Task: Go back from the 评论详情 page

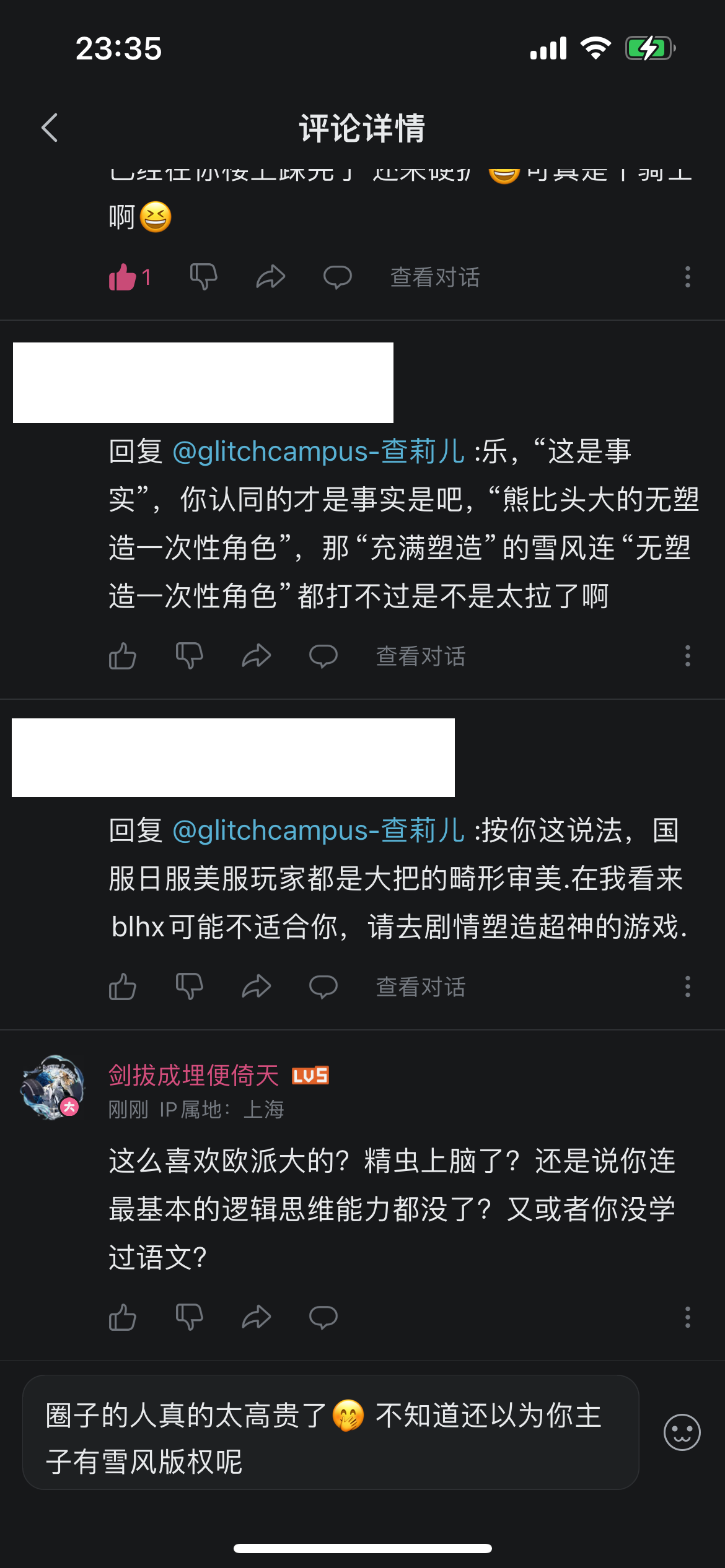Action: pos(50,128)
